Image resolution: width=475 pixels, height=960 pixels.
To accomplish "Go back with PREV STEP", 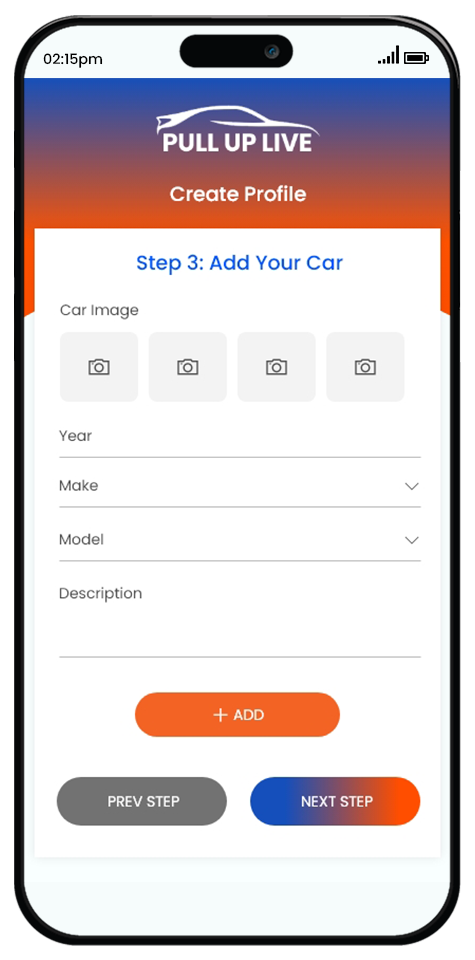I will (142, 801).
